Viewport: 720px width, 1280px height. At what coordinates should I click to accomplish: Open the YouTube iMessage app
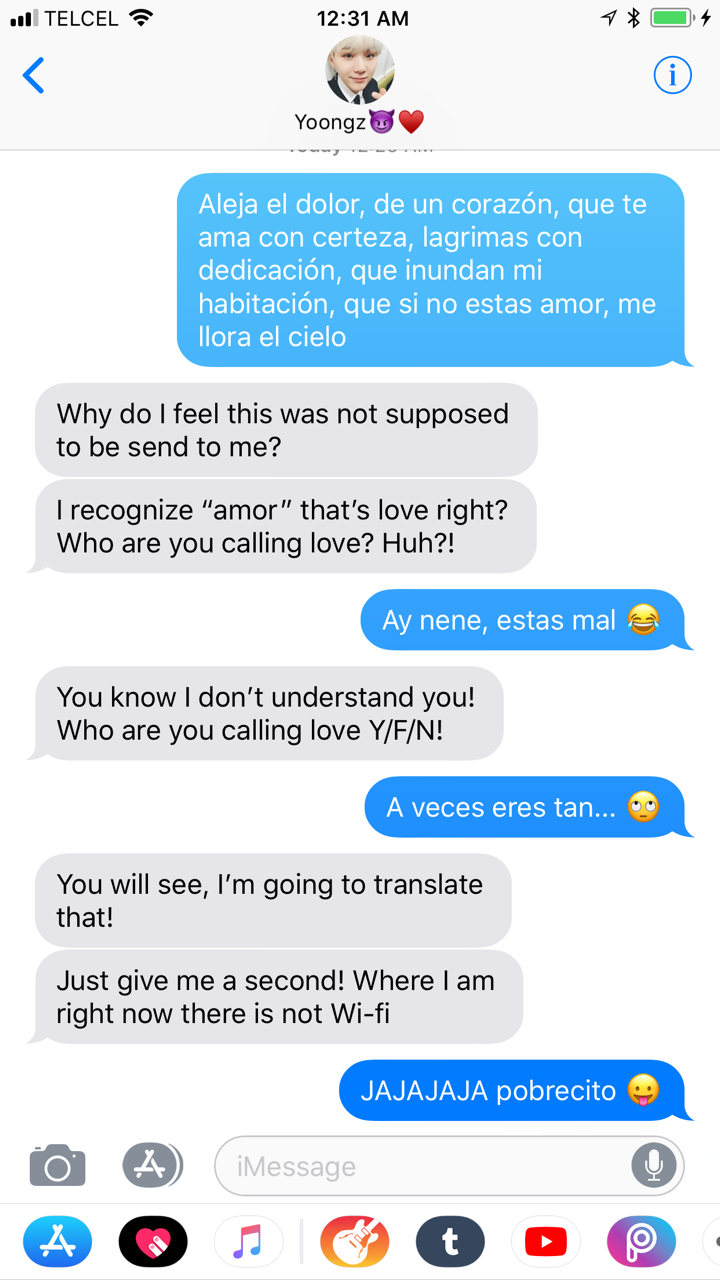(x=545, y=1242)
